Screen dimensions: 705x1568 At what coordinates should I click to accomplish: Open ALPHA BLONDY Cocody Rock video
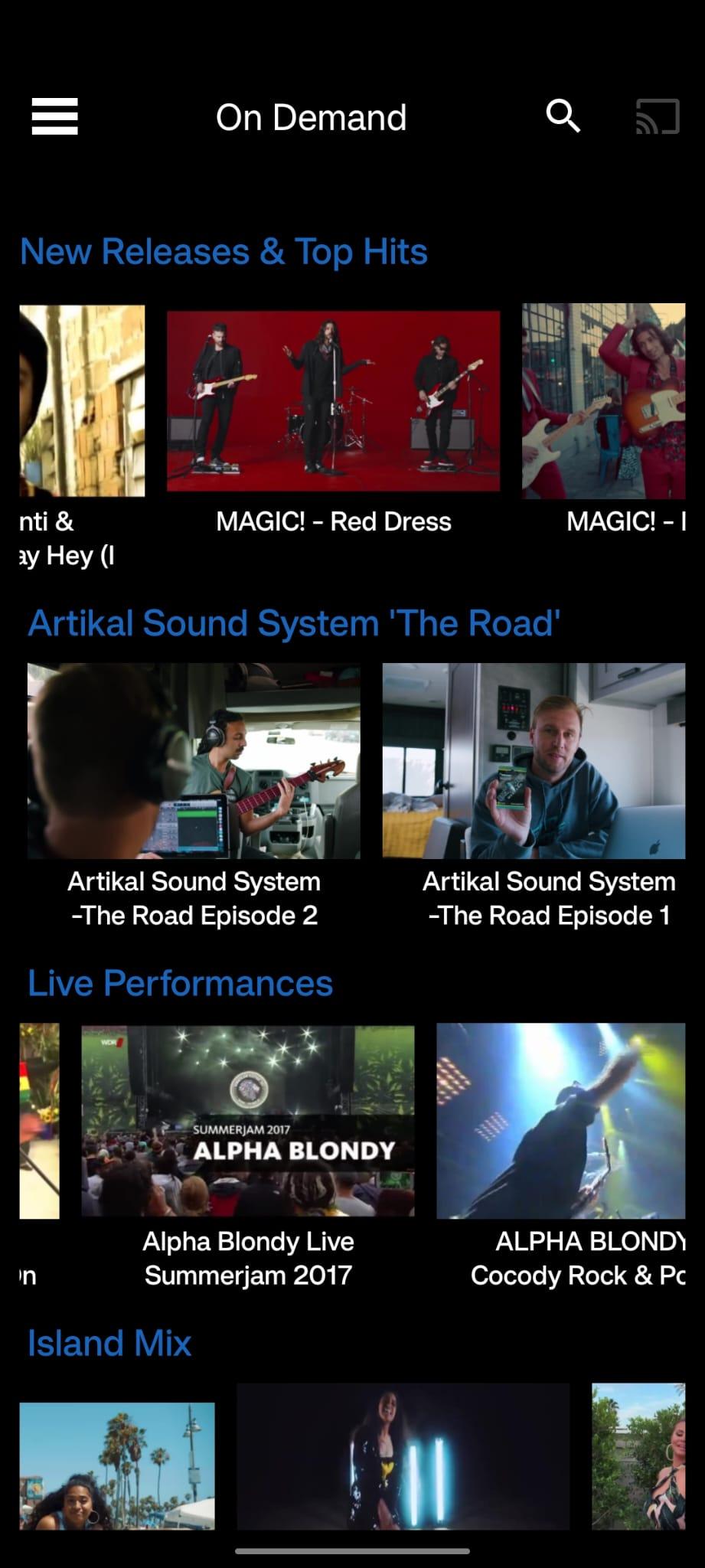tap(560, 1121)
